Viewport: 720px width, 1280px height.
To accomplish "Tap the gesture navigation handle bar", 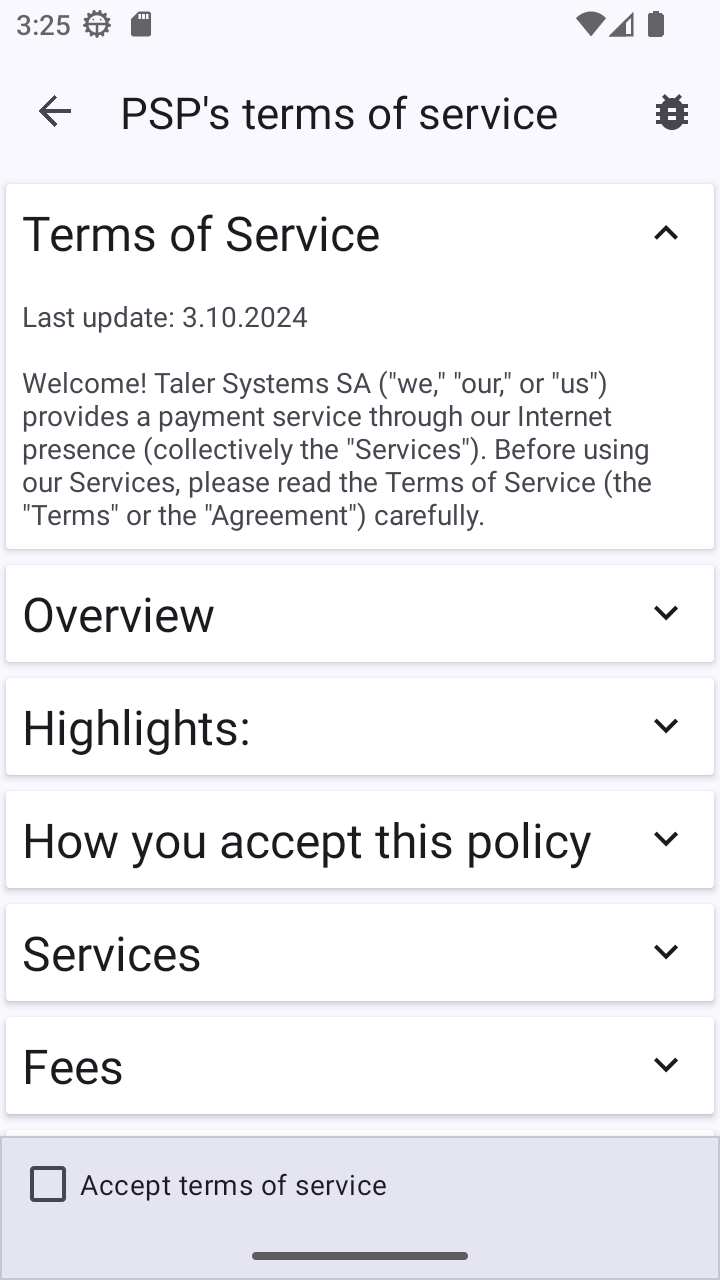I will (x=360, y=1255).
